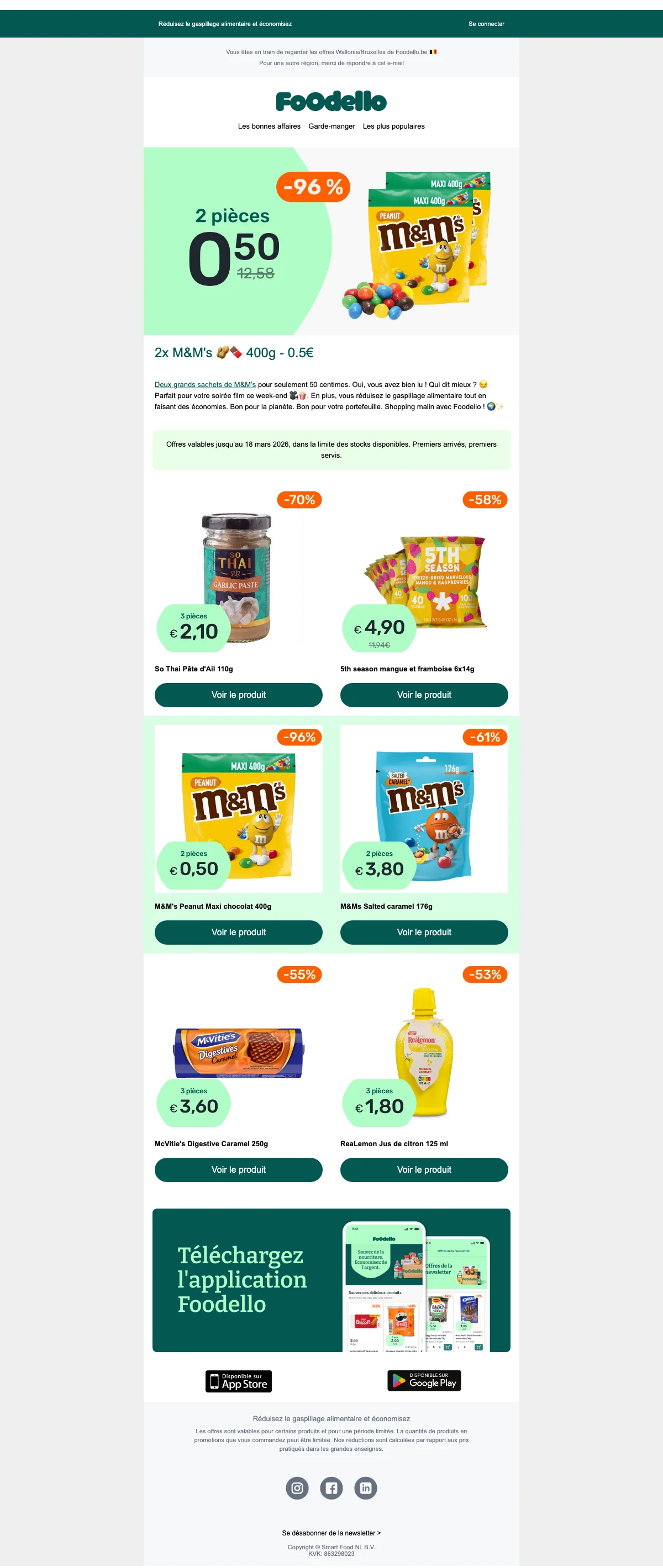Get the app on Google Play
This screenshot has height=1568, width=663.
[x=424, y=1380]
